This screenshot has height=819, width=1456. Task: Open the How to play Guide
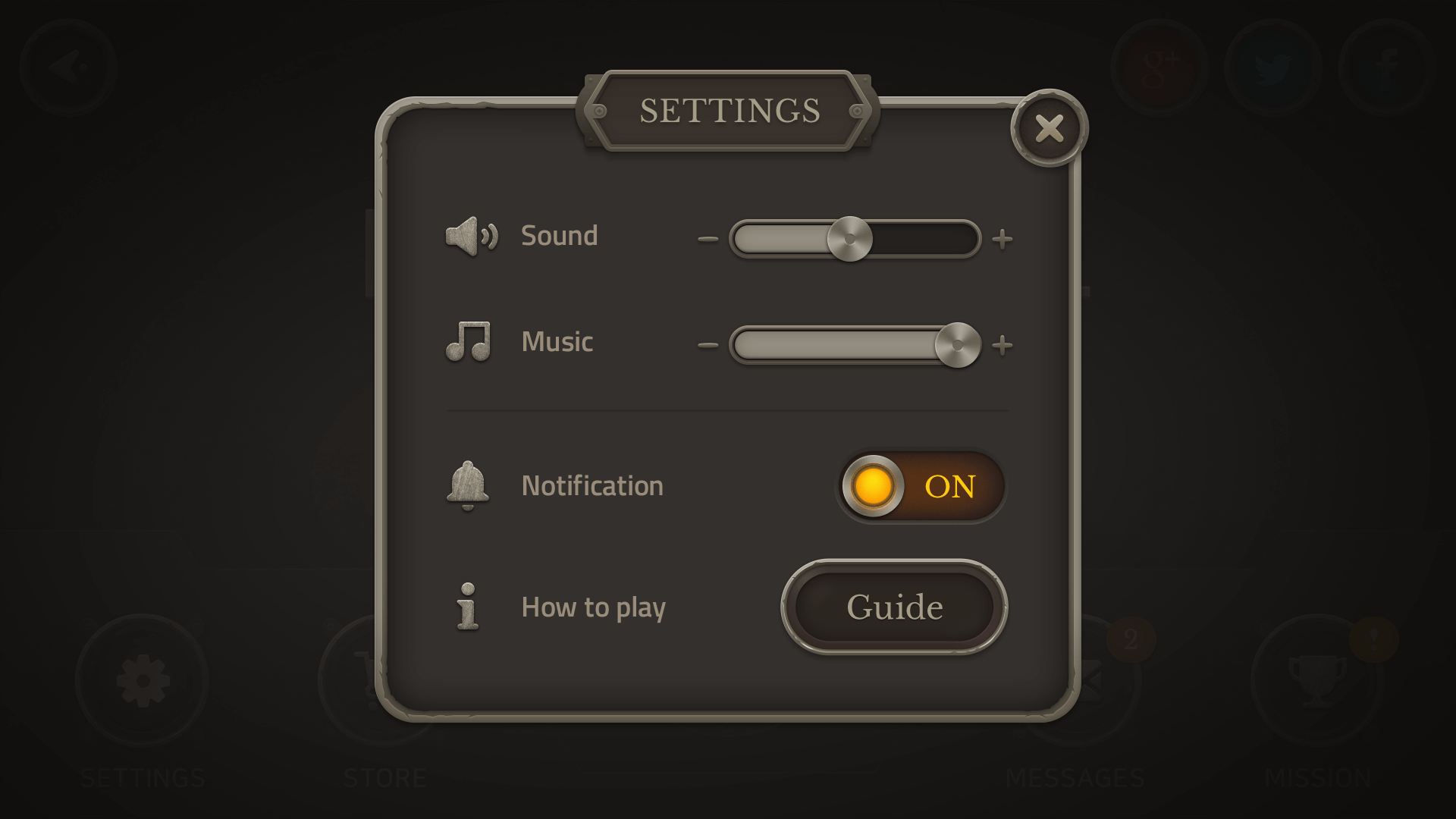pos(894,607)
